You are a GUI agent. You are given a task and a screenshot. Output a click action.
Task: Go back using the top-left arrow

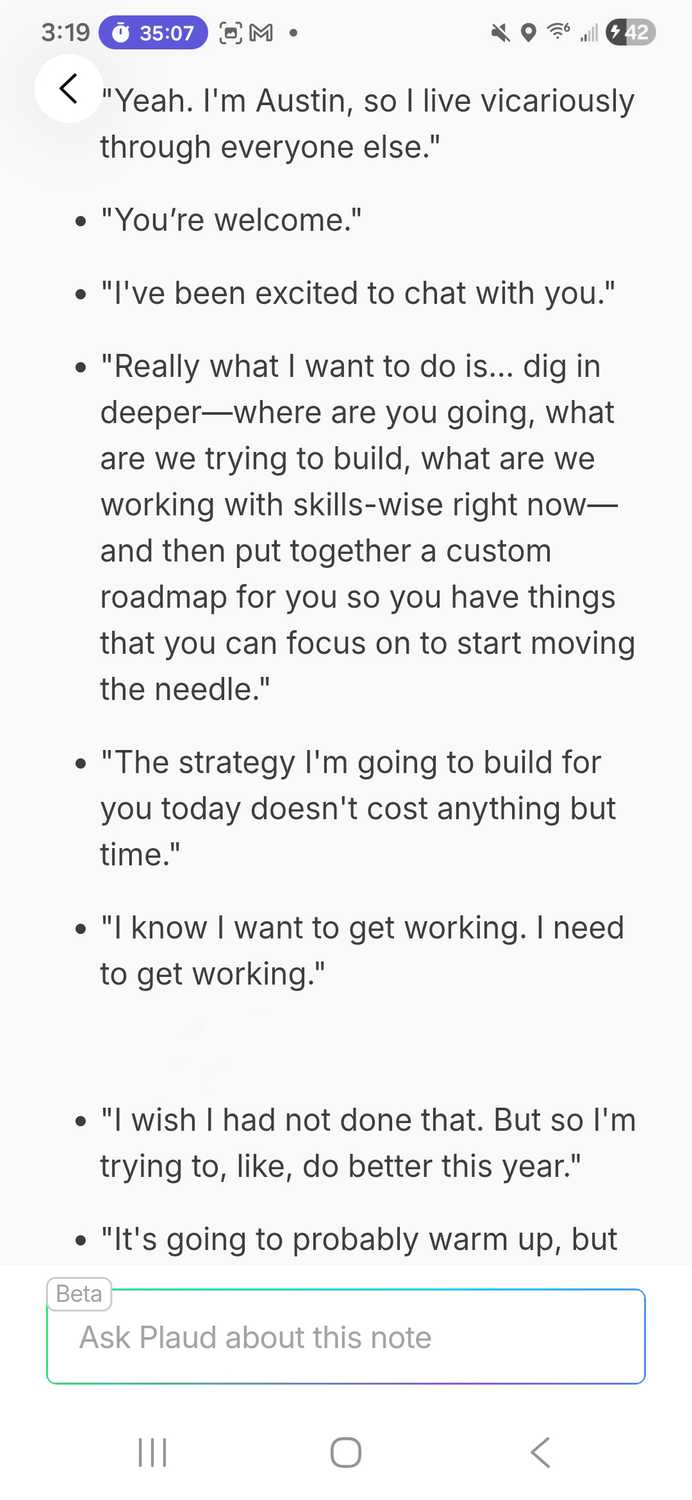click(x=68, y=88)
